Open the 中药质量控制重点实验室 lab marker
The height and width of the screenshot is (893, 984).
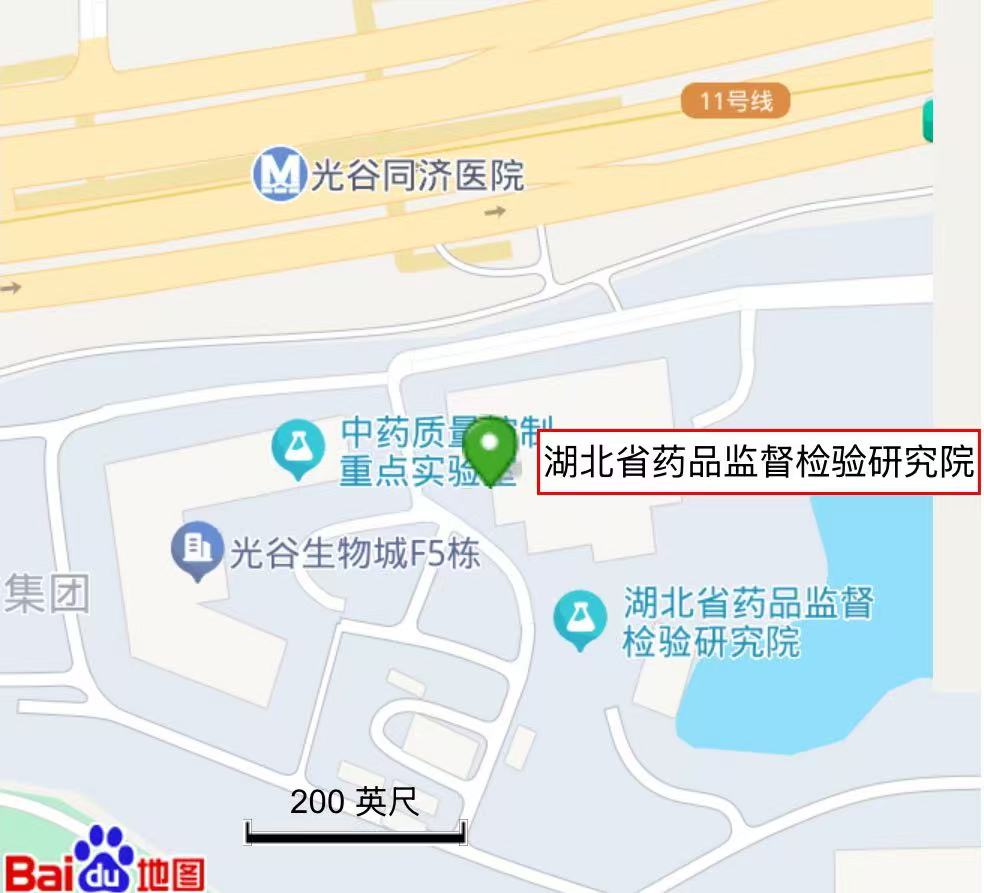coord(298,449)
